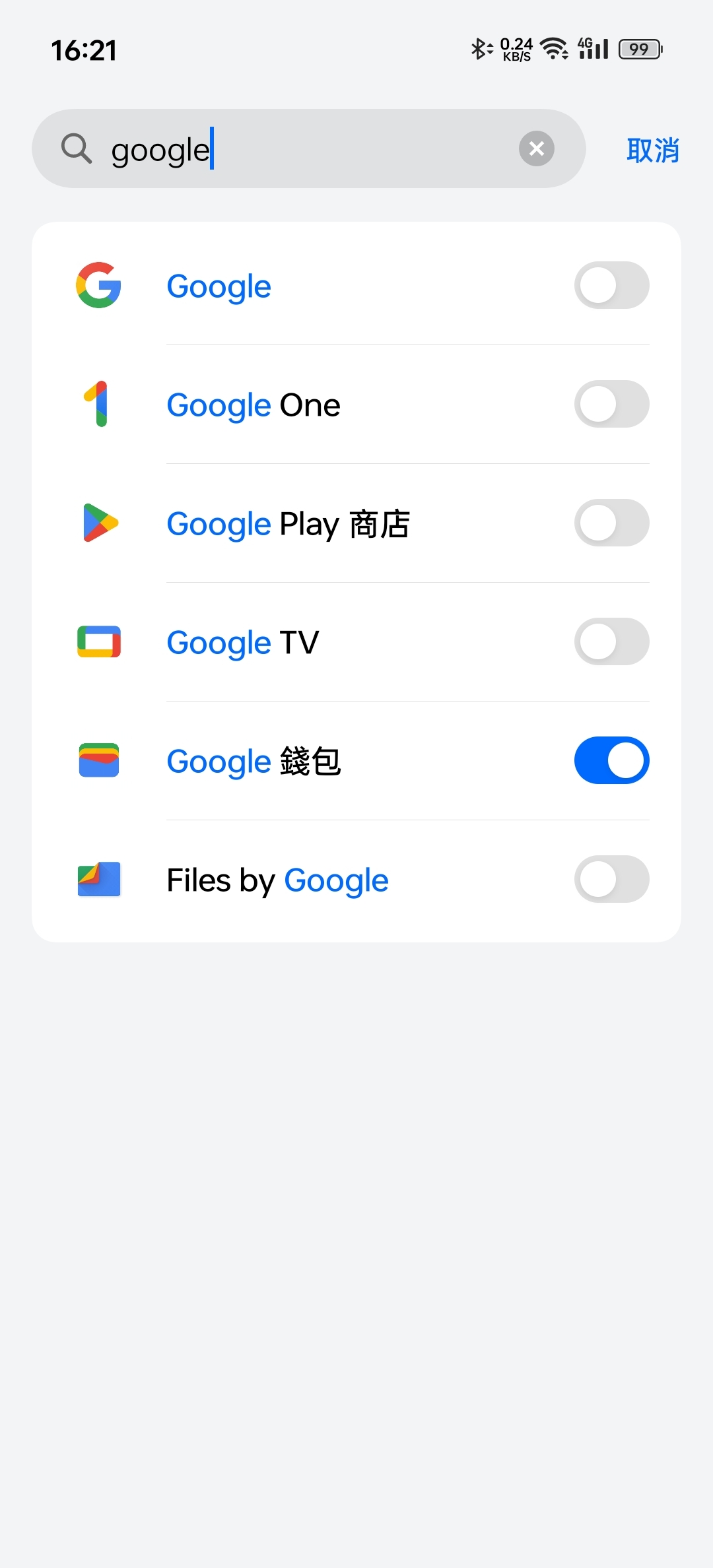Enable the Files by Google switch
The image size is (713, 1568).
(611, 879)
